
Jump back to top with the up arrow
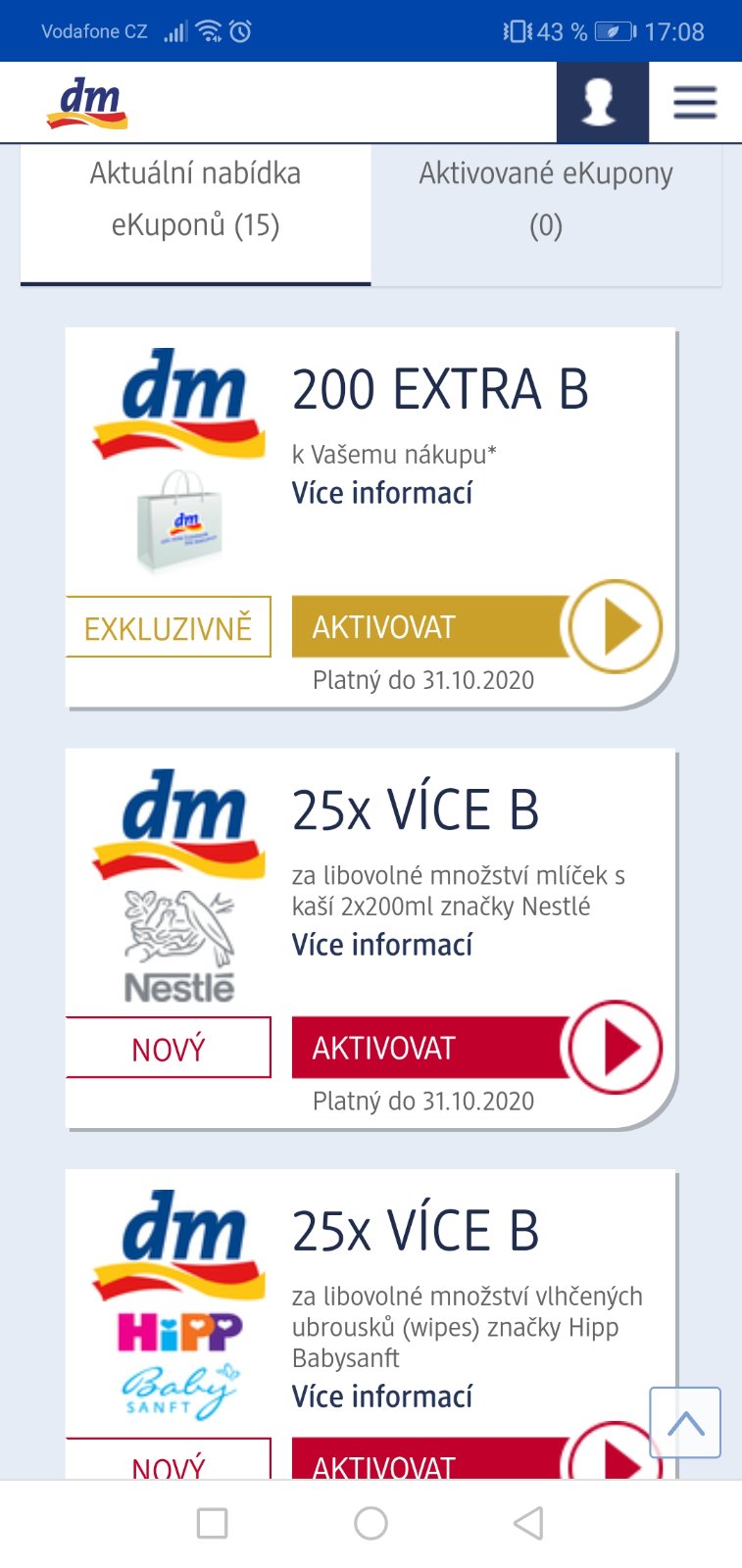[x=685, y=1422]
